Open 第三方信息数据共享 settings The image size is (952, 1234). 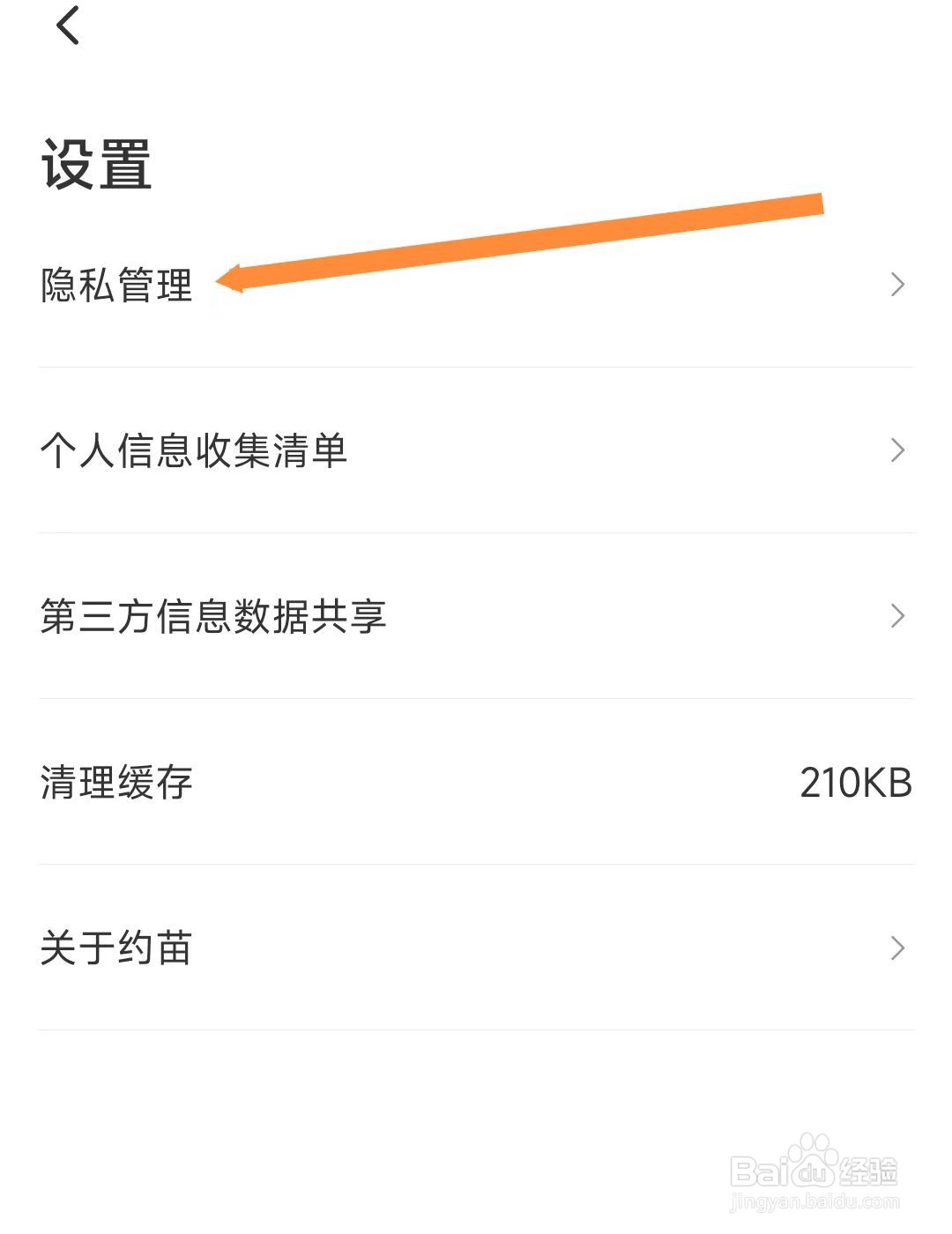click(216, 617)
